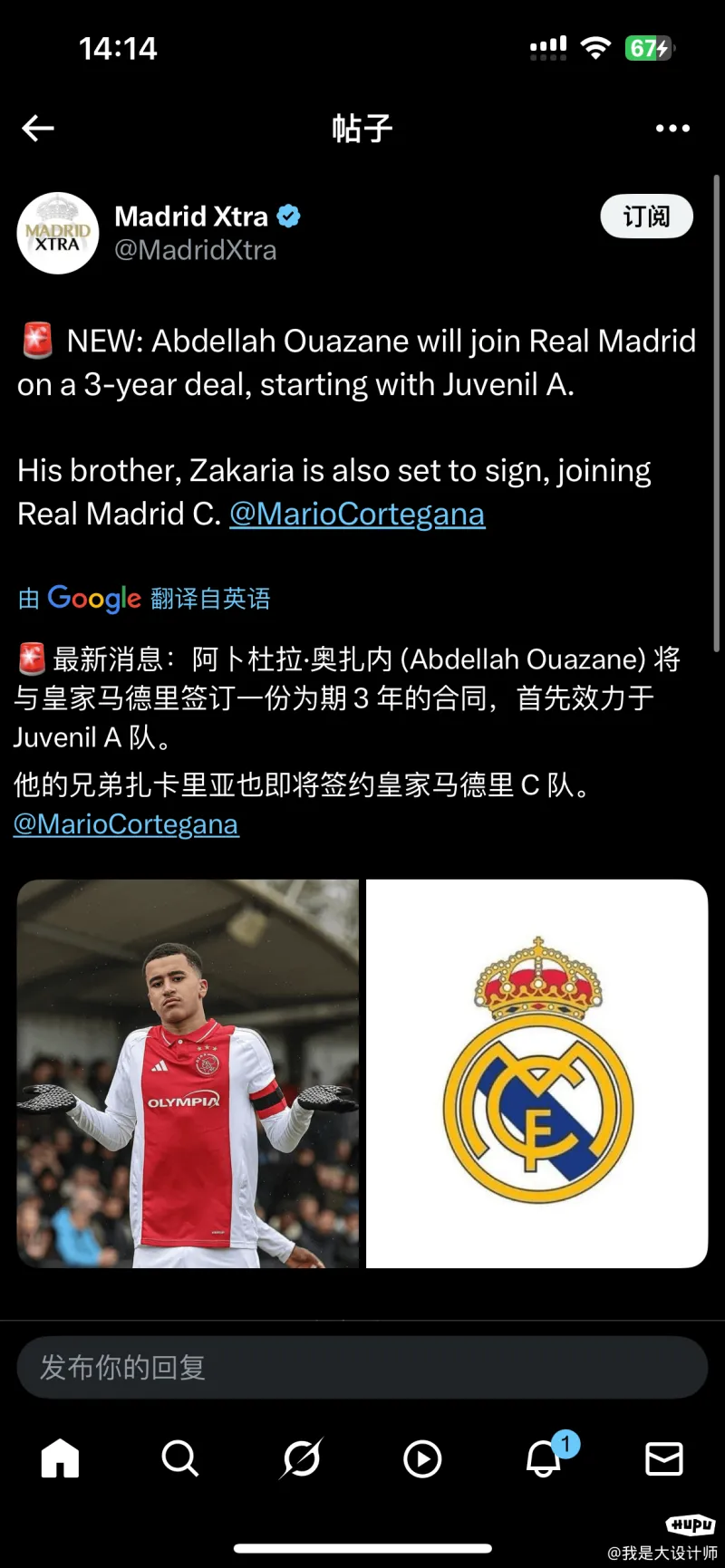
Task: Switch to the video play tab
Action: pos(422,1458)
